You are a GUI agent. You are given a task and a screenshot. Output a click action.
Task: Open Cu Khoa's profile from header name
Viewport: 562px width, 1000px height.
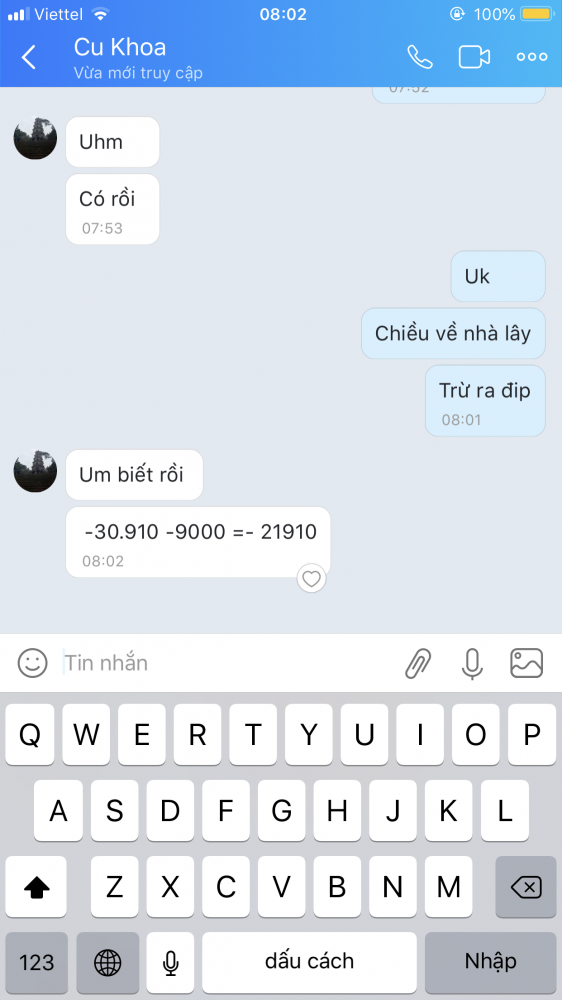pos(119,47)
